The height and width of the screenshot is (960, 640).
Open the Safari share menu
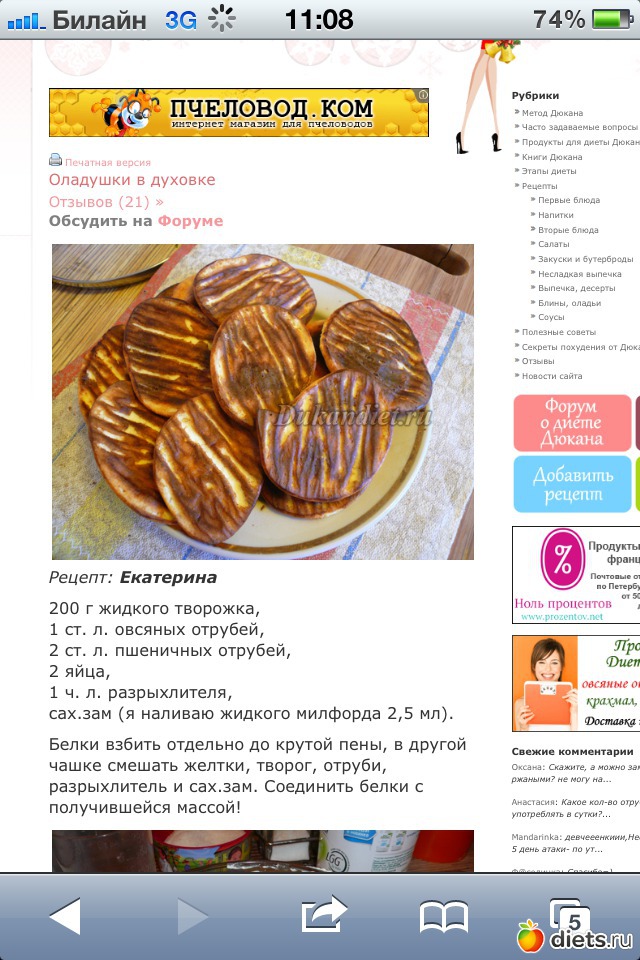tap(323, 915)
